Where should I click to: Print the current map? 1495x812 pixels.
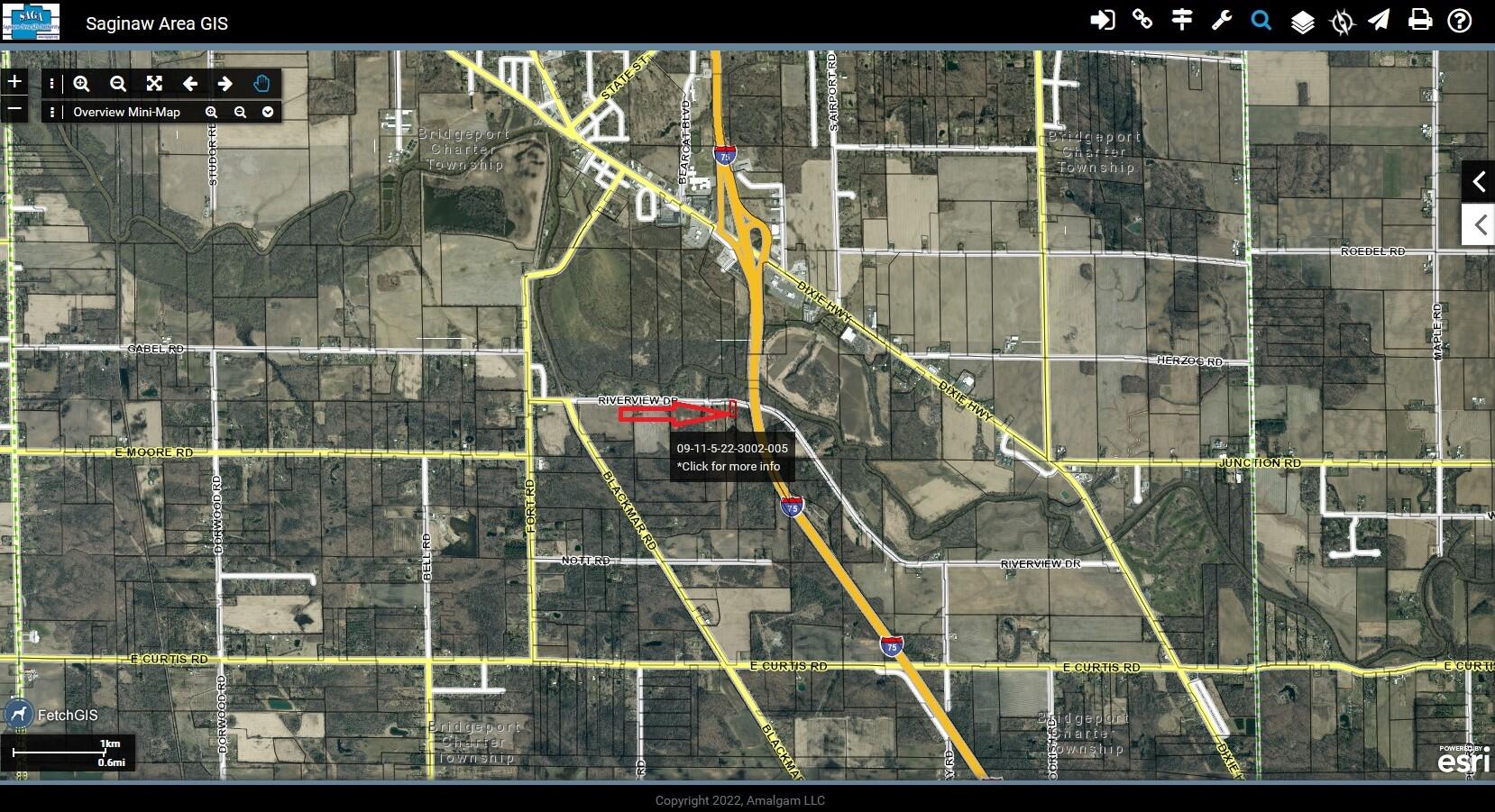pyautogui.click(x=1420, y=20)
